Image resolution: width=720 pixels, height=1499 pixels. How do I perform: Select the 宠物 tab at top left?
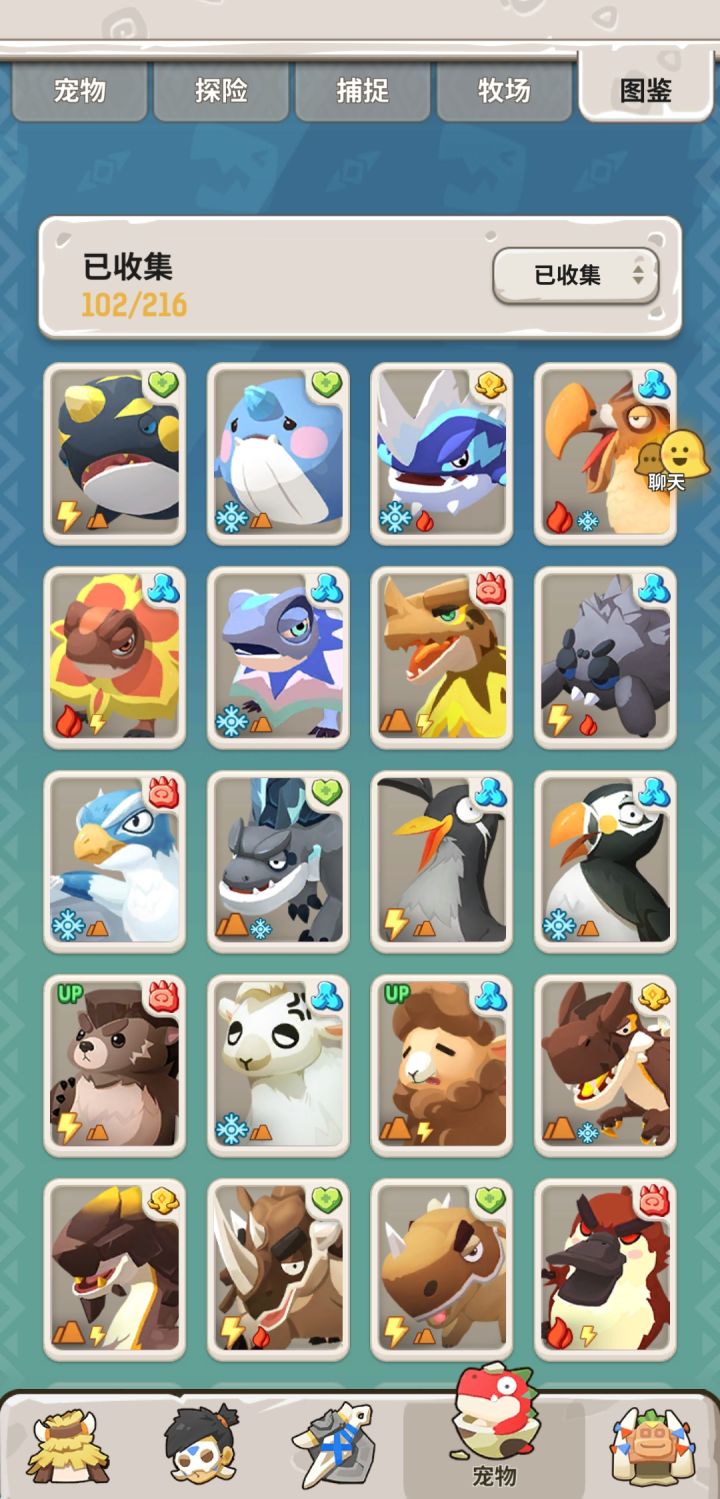(80, 90)
